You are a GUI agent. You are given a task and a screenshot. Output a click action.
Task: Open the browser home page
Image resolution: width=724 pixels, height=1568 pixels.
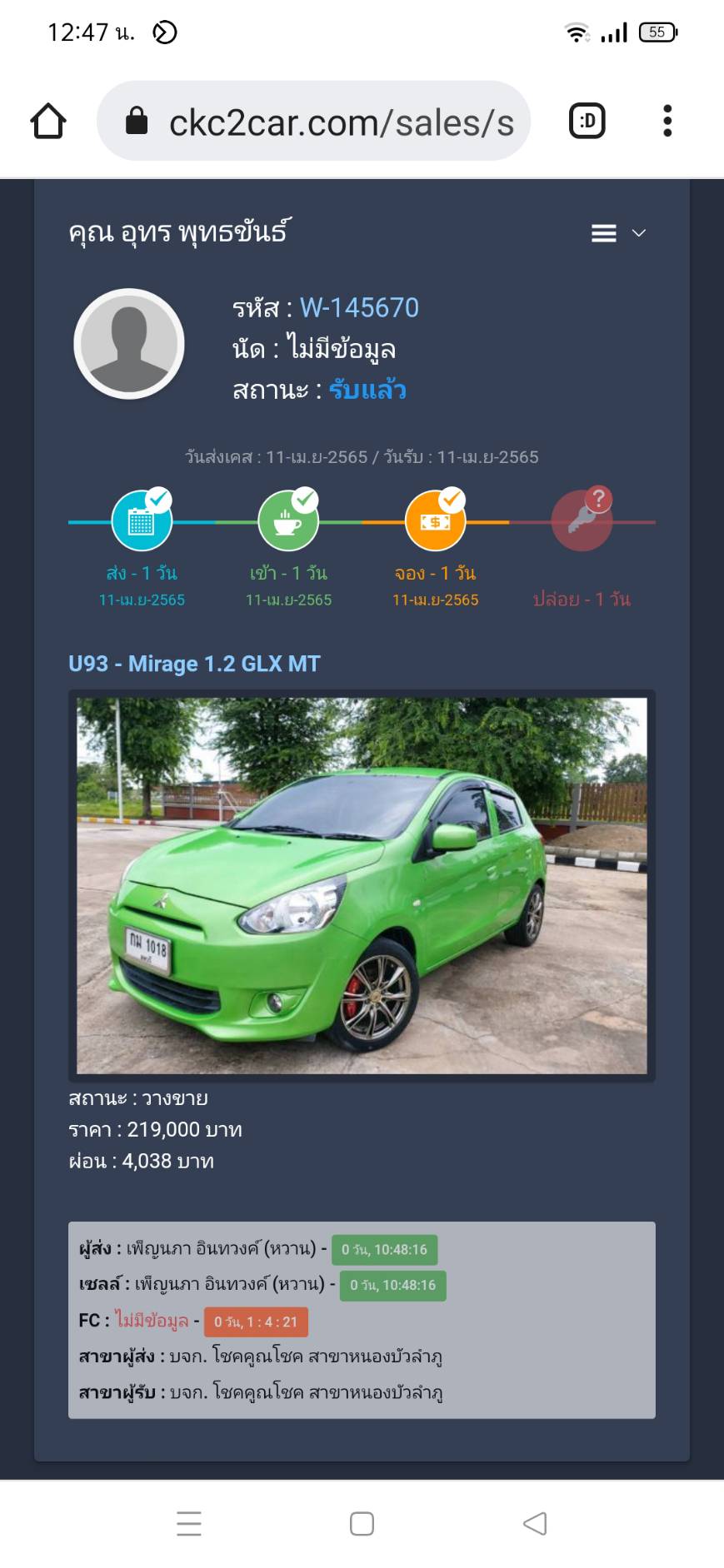[x=48, y=122]
